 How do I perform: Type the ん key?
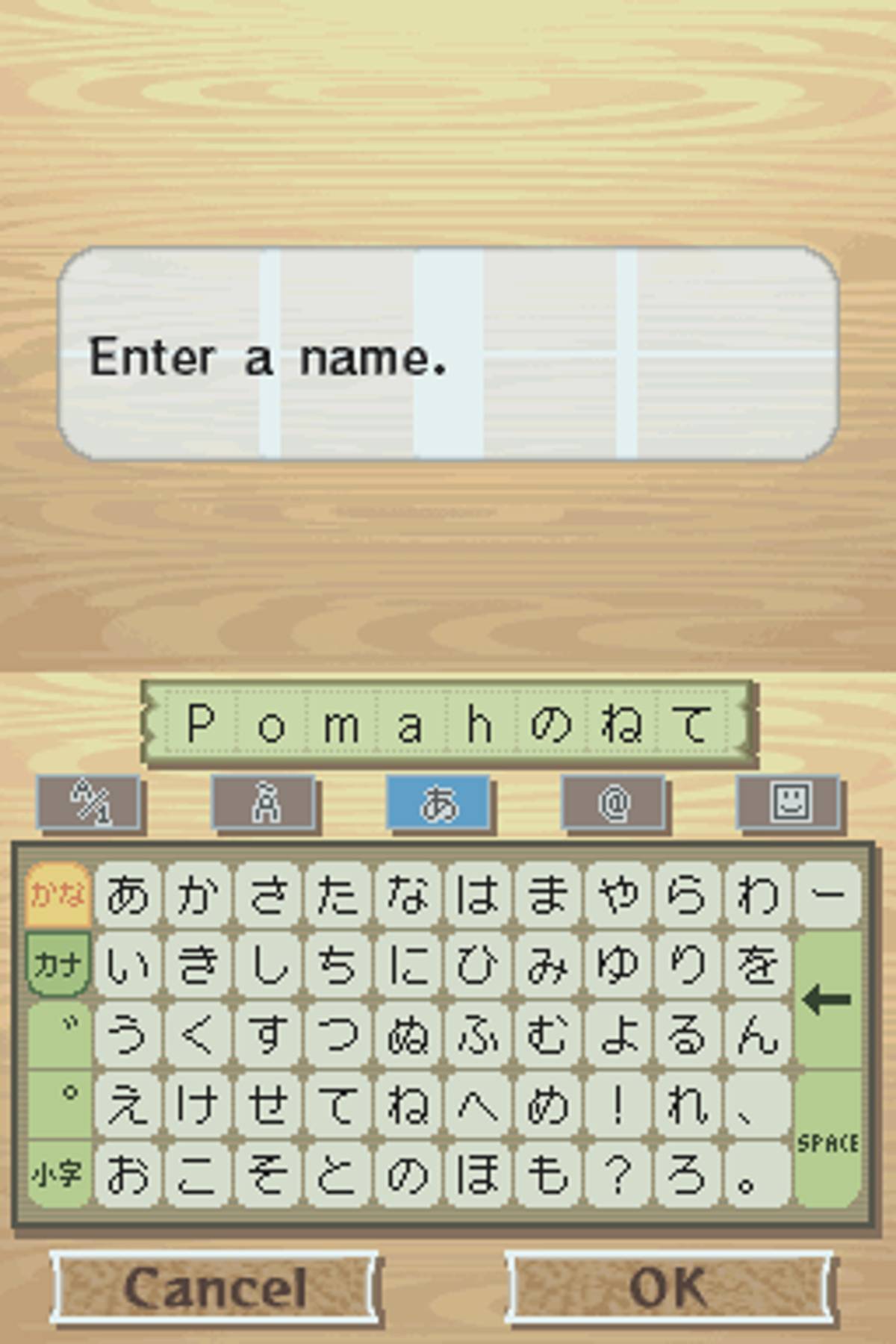click(x=757, y=1033)
